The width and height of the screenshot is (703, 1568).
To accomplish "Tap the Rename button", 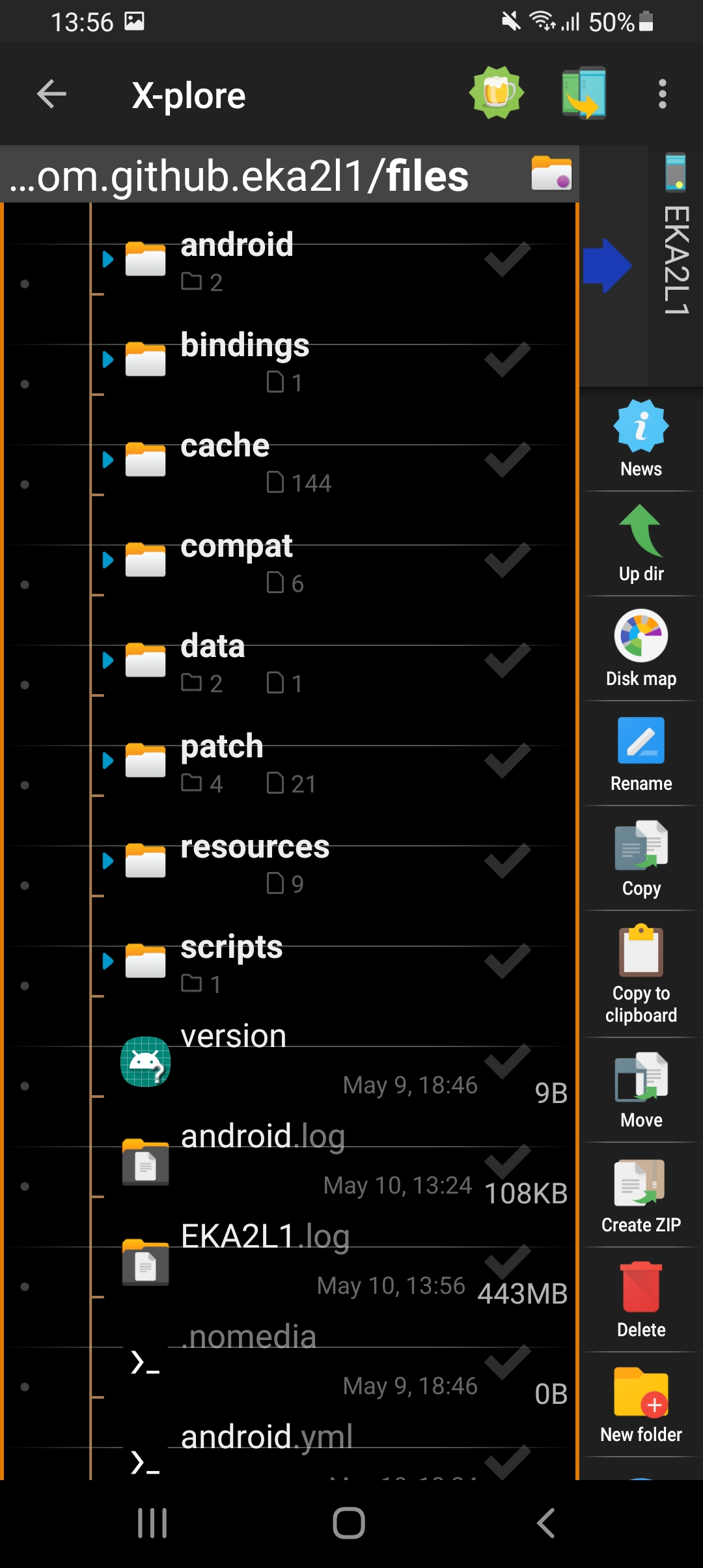I will coord(641,753).
